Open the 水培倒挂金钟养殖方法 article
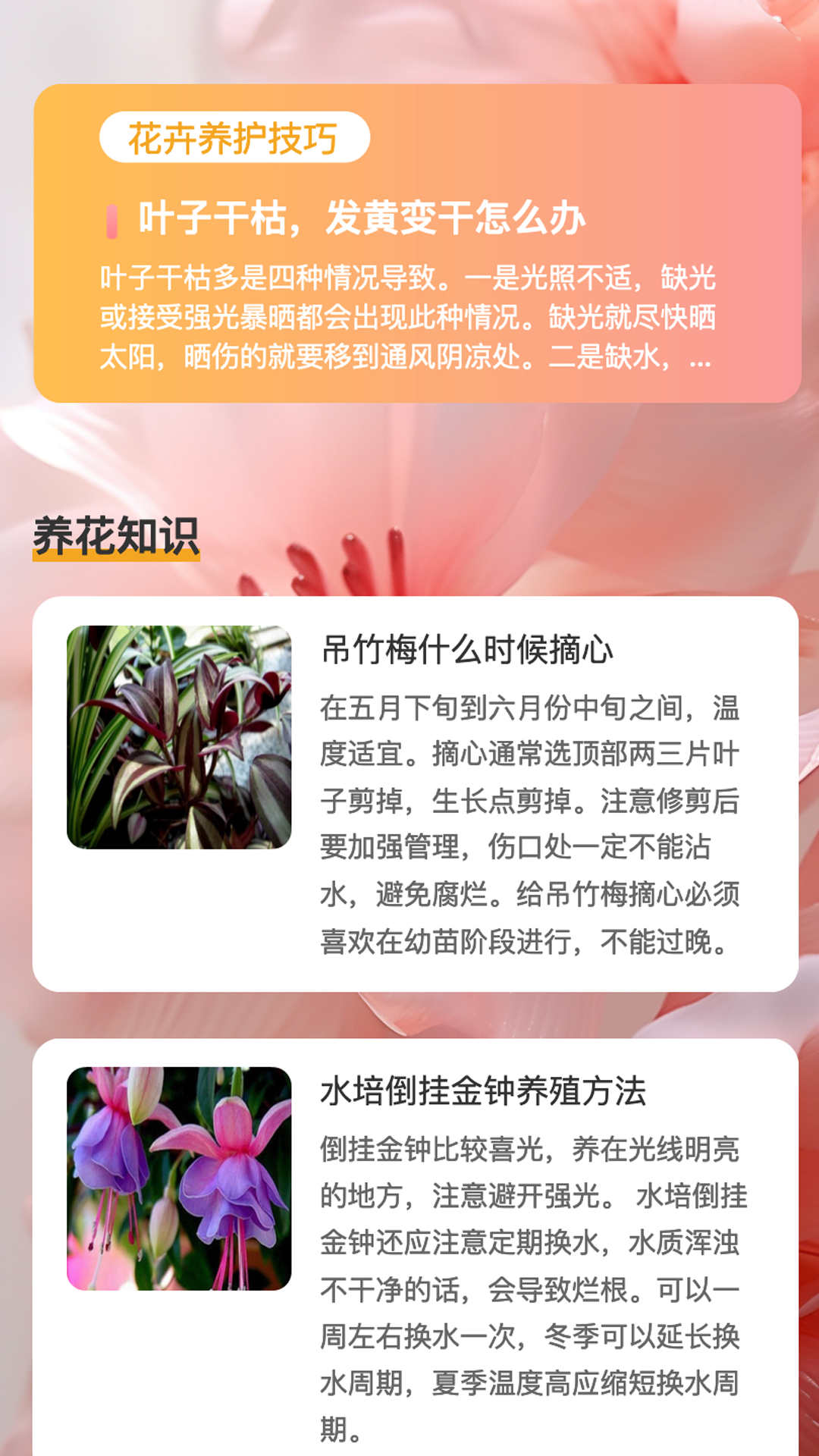This screenshot has height=1456, width=819. pos(483,1091)
